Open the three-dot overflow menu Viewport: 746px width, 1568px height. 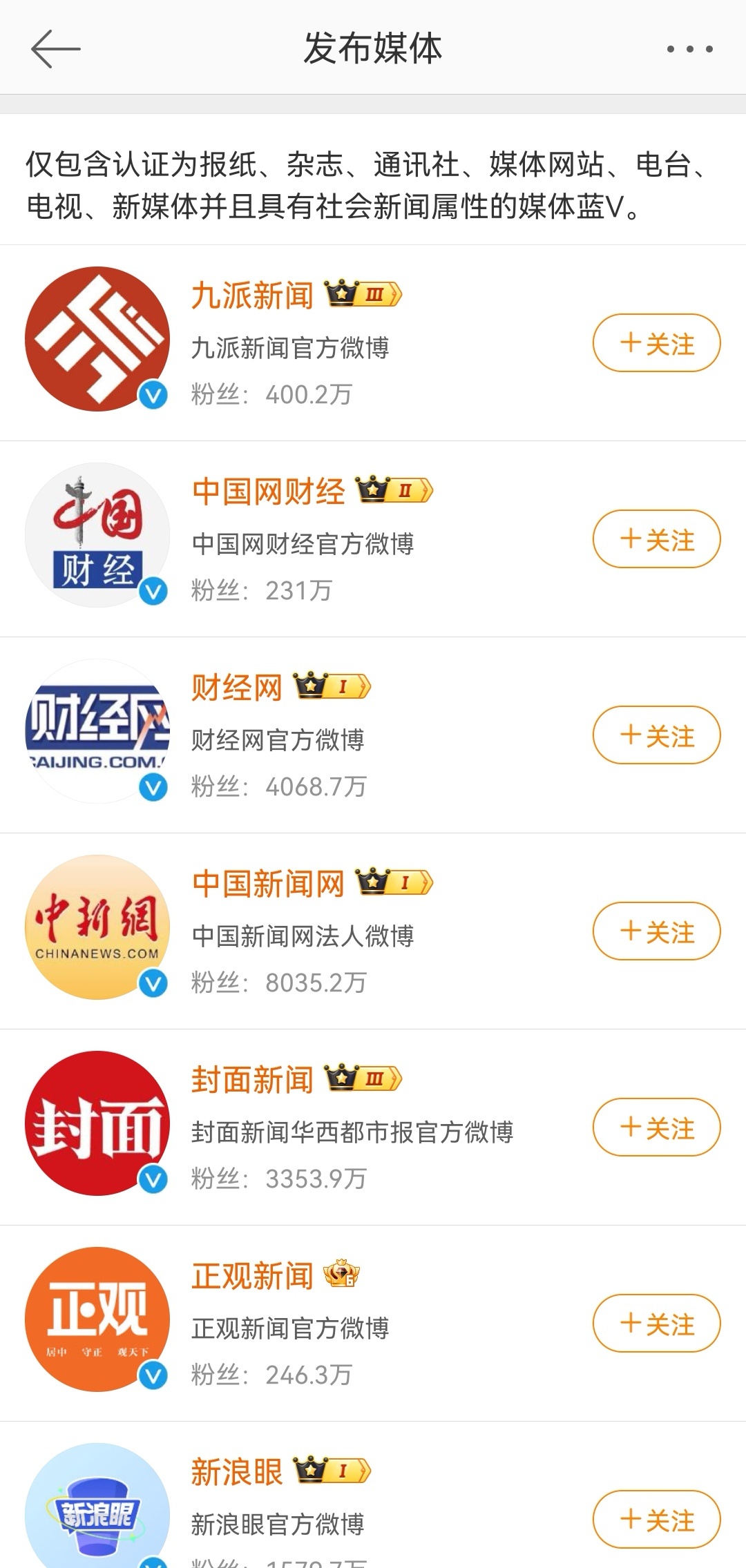[x=689, y=49]
